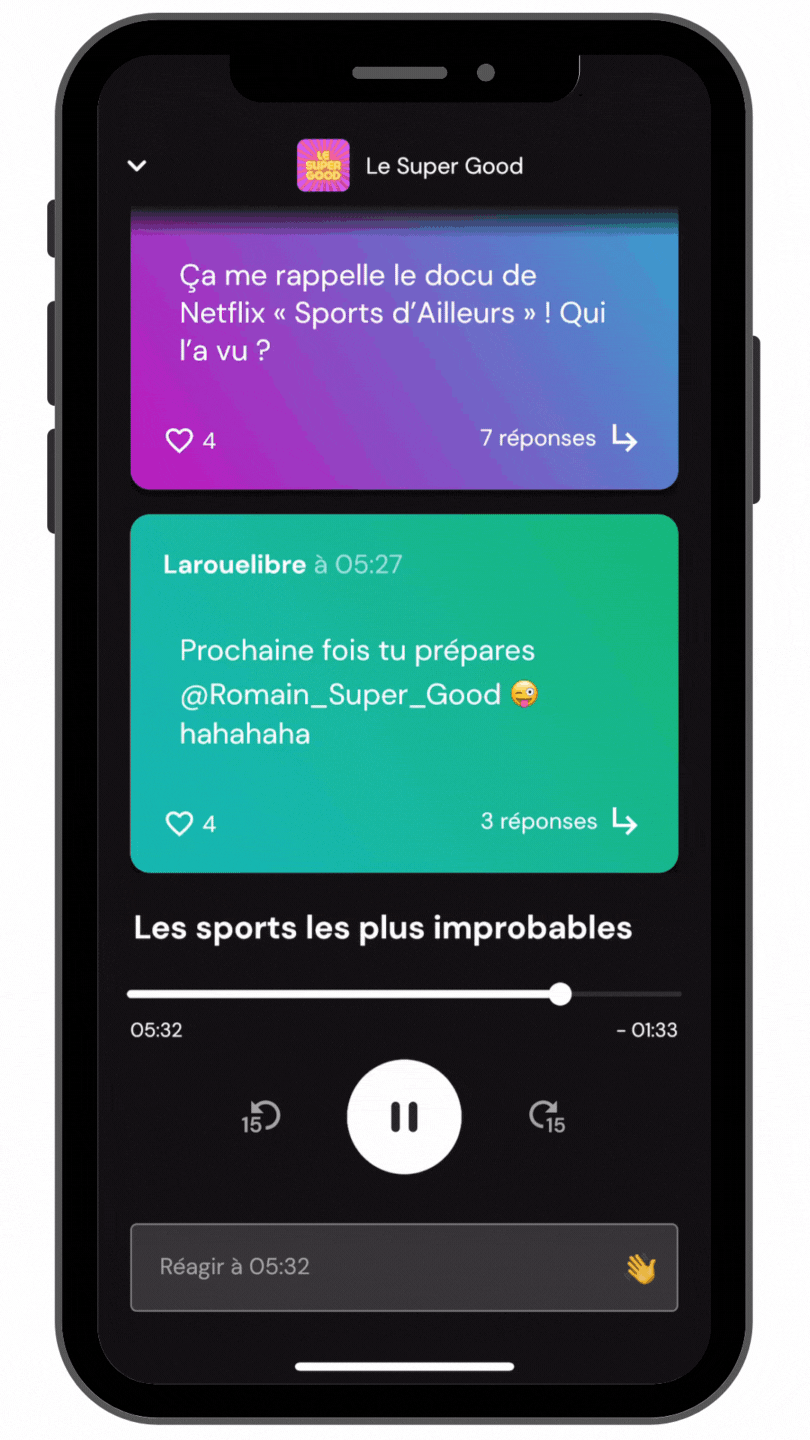The width and height of the screenshot is (810, 1440).
Task: Pause the episode playback
Action: coord(404,1117)
